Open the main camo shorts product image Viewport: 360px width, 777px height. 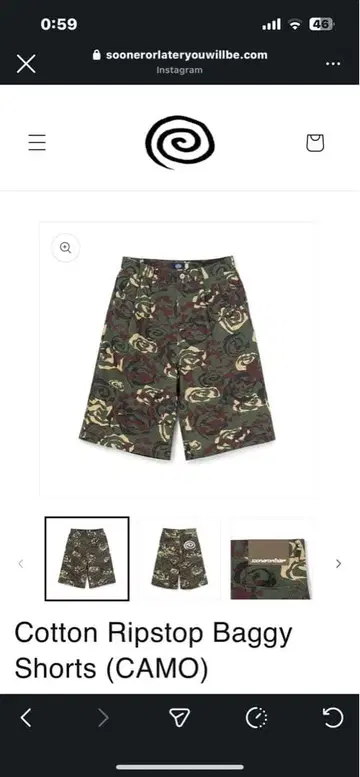pyautogui.click(x=178, y=358)
